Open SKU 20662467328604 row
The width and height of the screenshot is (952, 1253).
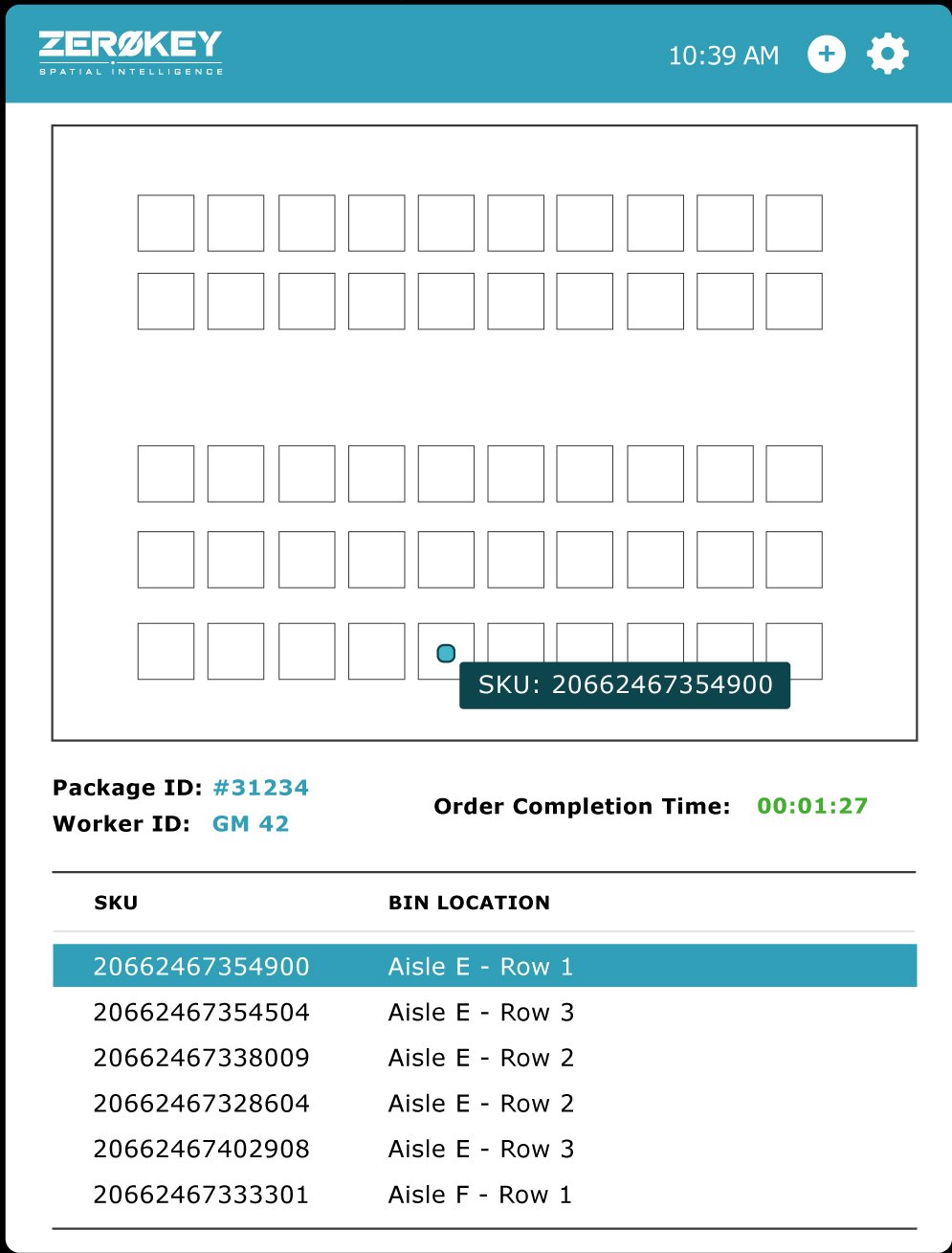(x=483, y=1104)
